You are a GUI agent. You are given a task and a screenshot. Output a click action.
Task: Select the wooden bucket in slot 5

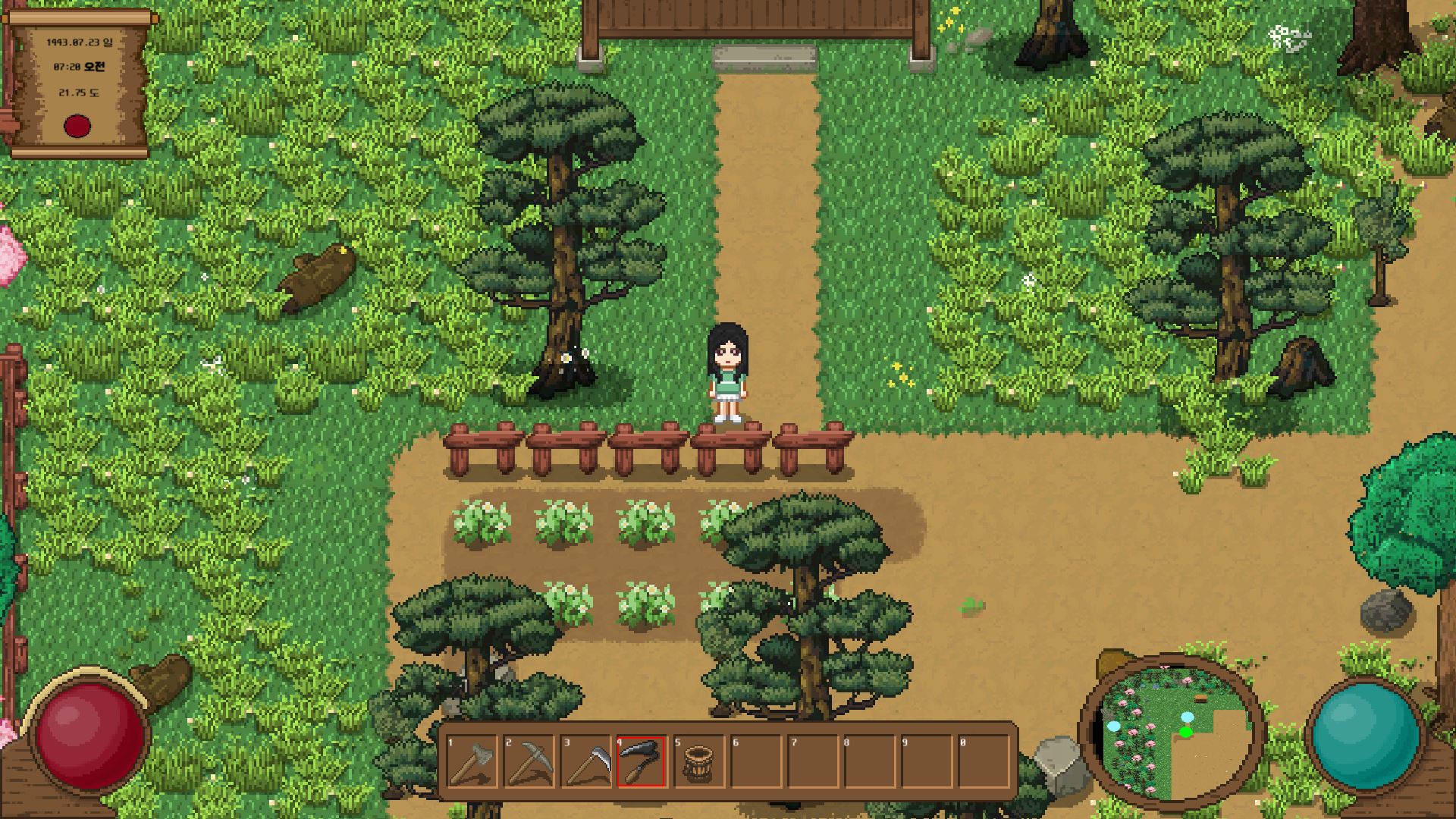(x=698, y=761)
